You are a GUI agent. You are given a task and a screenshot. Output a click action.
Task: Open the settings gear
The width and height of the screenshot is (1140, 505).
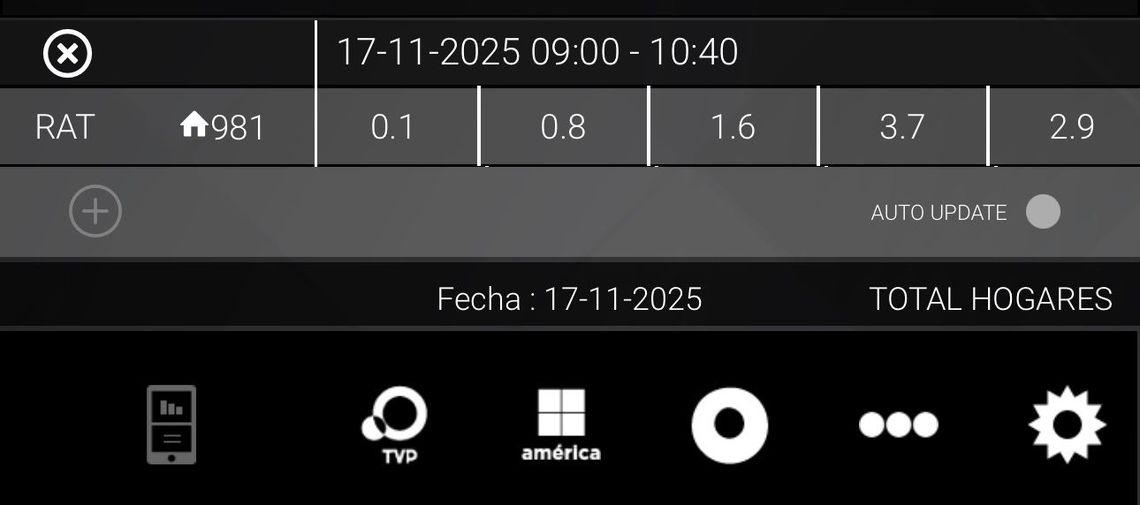click(x=1066, y=425)
